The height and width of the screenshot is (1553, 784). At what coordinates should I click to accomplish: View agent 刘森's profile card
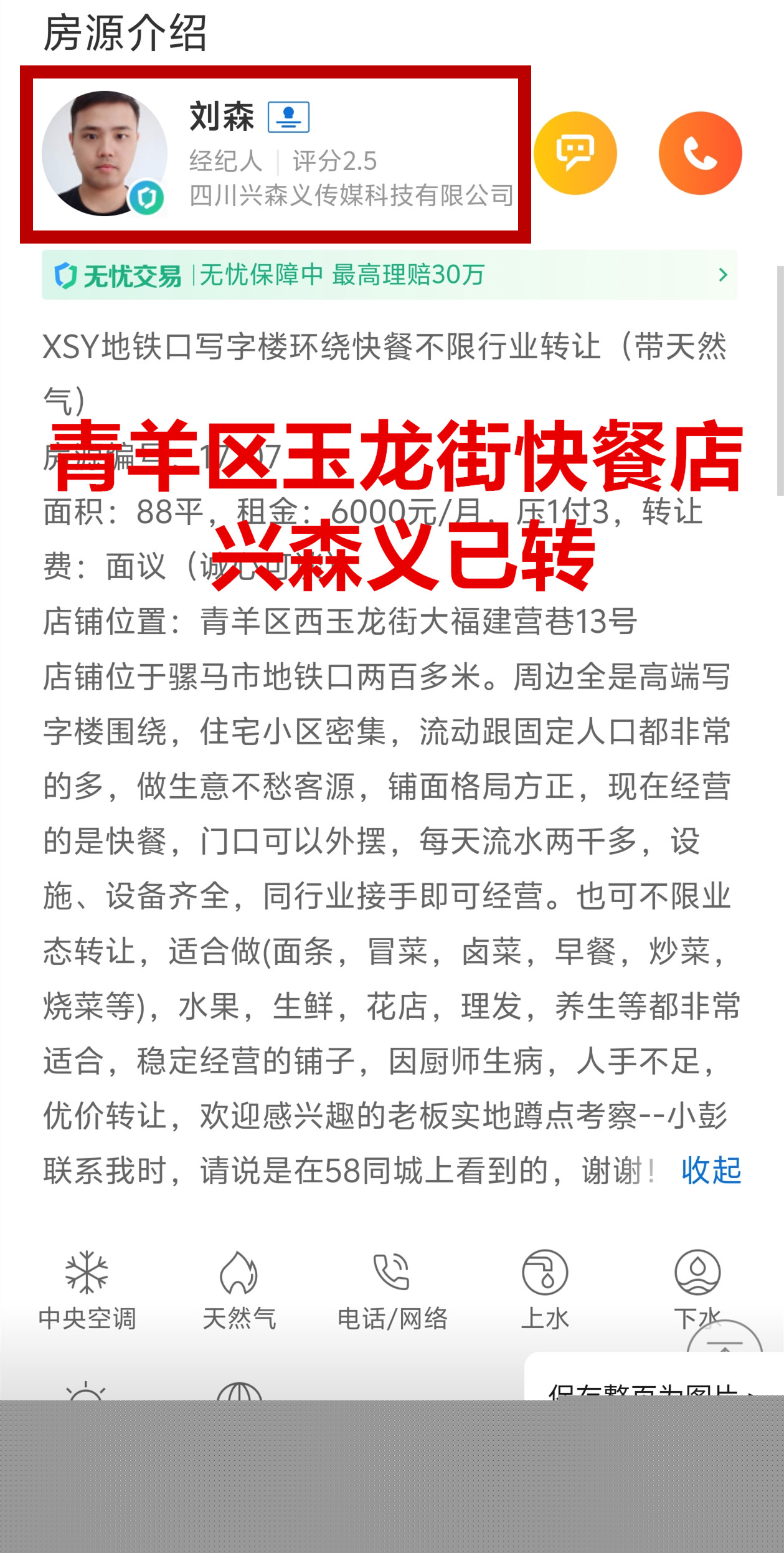pyautogui.click(x=275, y=154)
